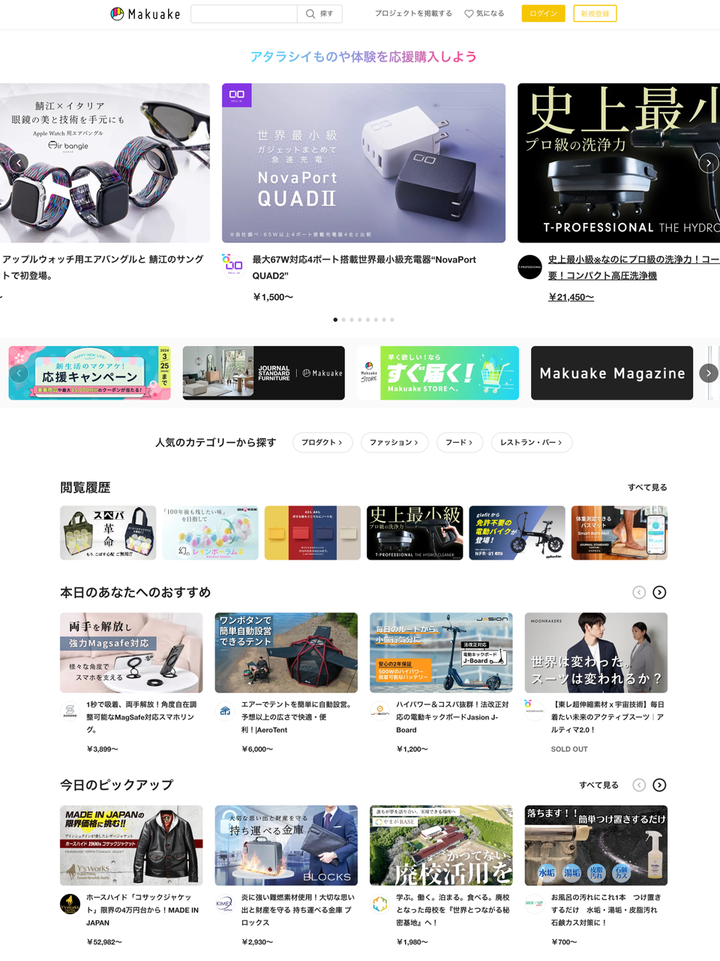720x961 pixels.
Task: Tap the 探す search button
Action: 321,14
